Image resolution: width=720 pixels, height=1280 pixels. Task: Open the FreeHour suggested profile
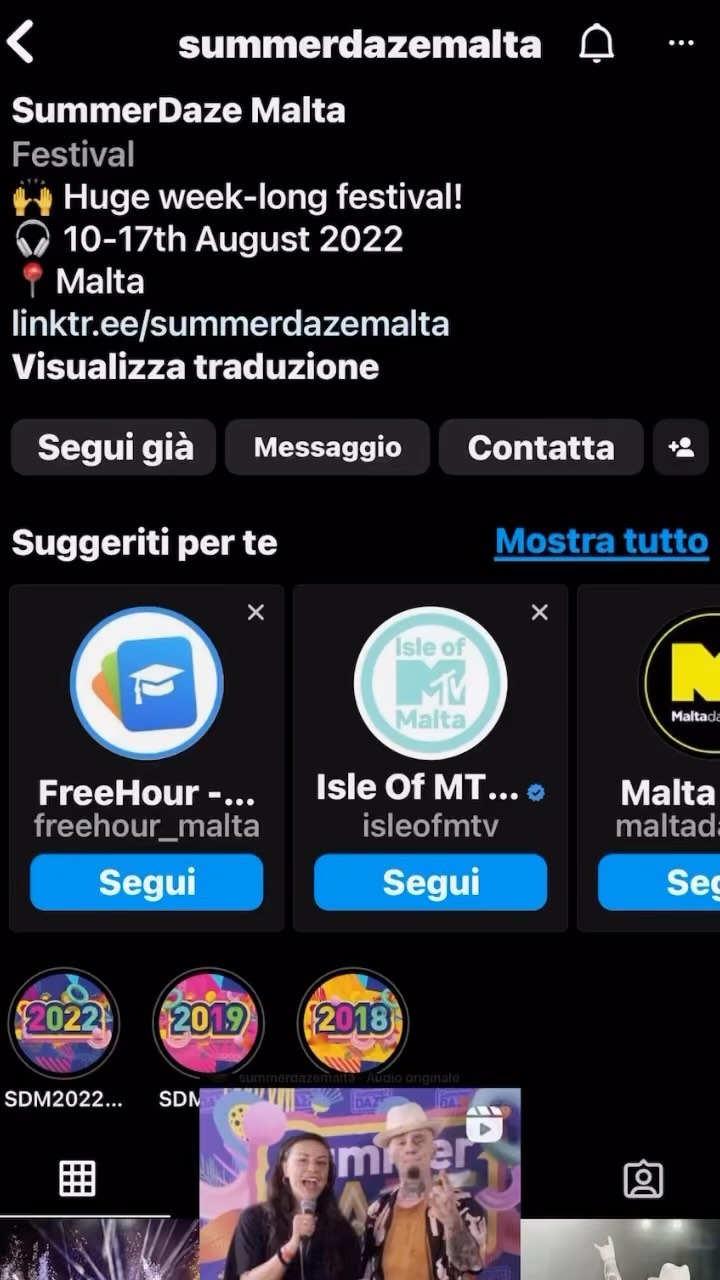click(147, 684)
